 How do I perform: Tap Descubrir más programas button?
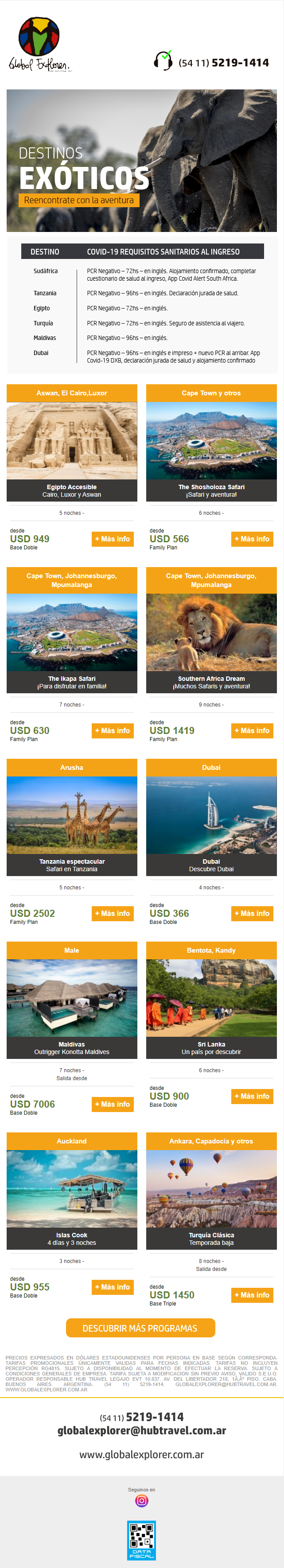[x=140, y=1328]
